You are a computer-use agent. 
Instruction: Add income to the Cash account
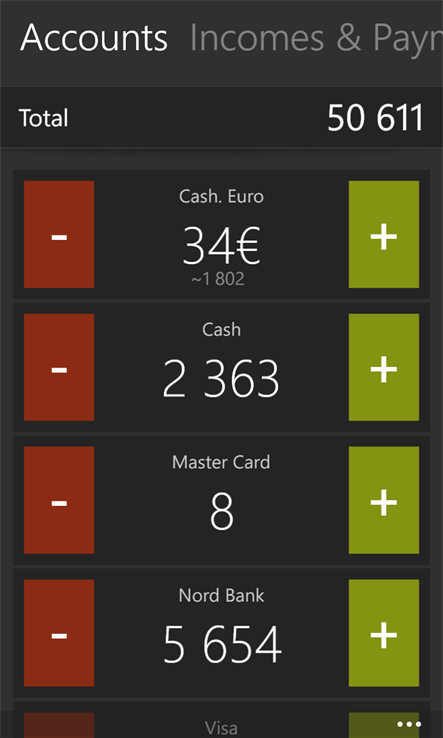pyautogui.click(x=384, y=367)
